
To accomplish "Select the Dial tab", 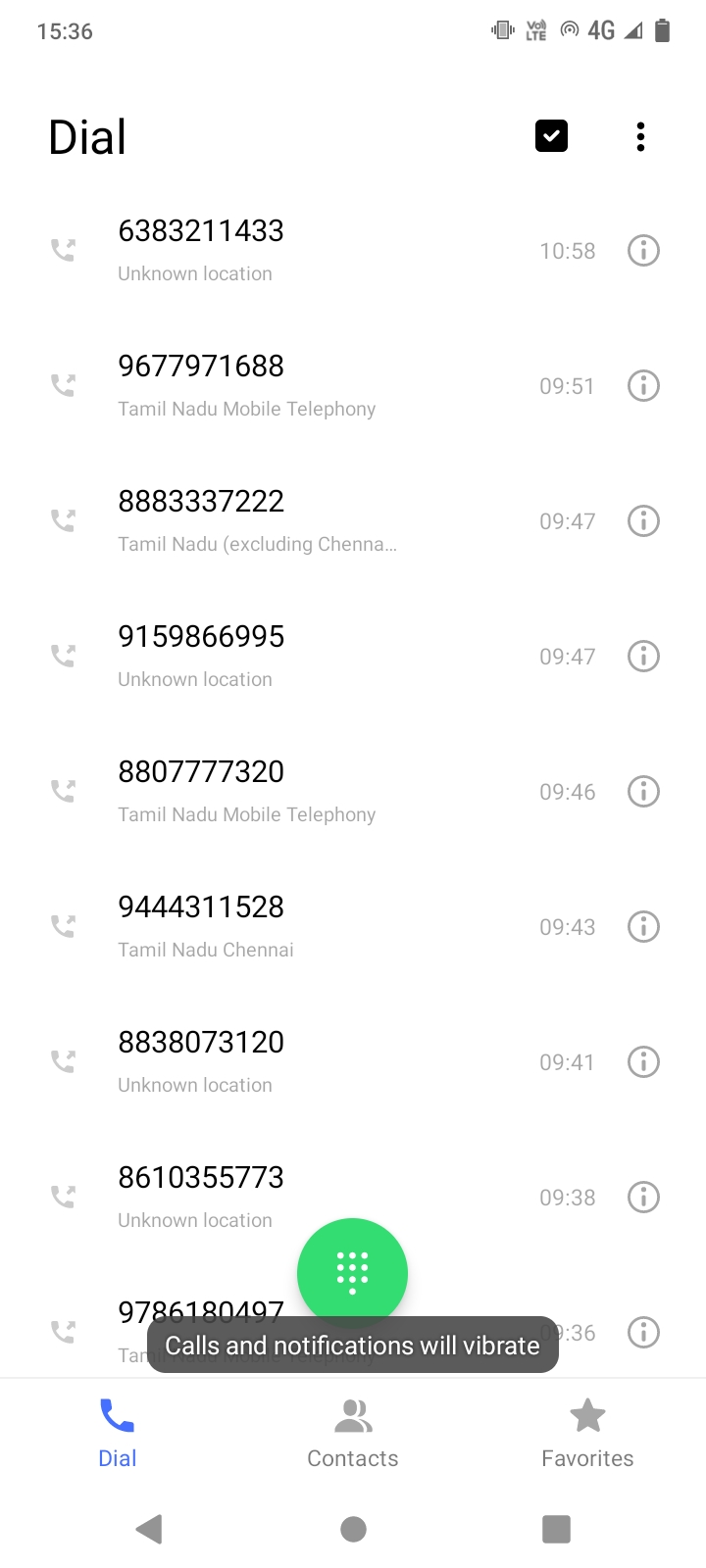I will 117,1432.
